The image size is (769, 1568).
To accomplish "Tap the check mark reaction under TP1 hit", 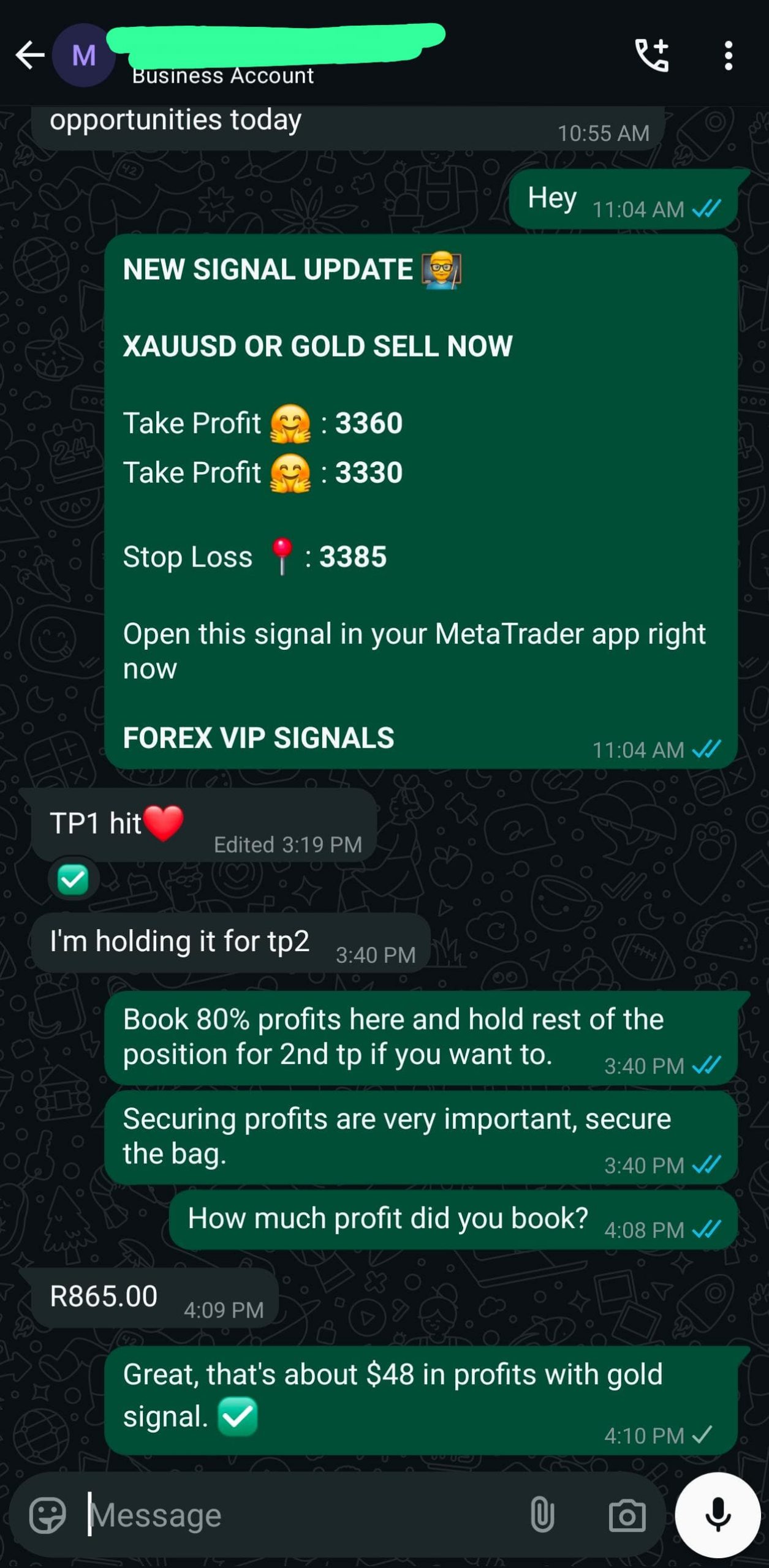I will 73,880.
